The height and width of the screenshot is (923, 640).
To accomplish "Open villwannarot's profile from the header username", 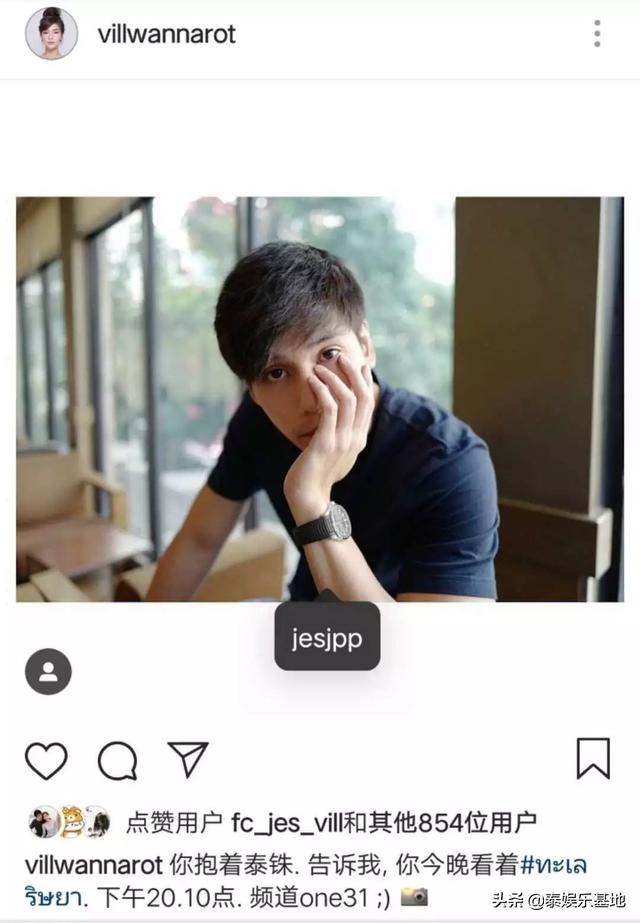I will click(x=166, y=34).
